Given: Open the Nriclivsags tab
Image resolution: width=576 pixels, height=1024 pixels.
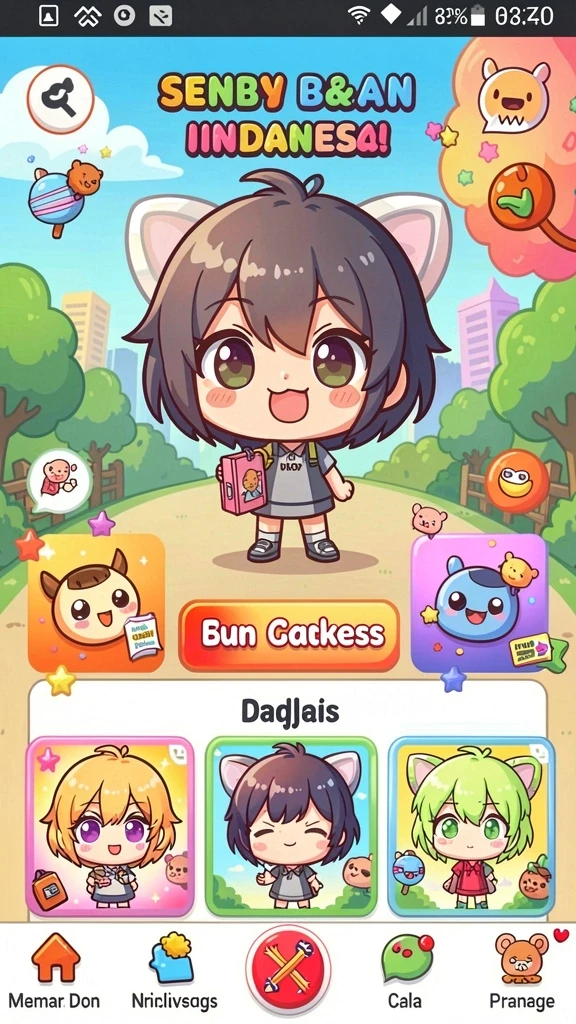Looking at the screenshot, I should (174, 972).
